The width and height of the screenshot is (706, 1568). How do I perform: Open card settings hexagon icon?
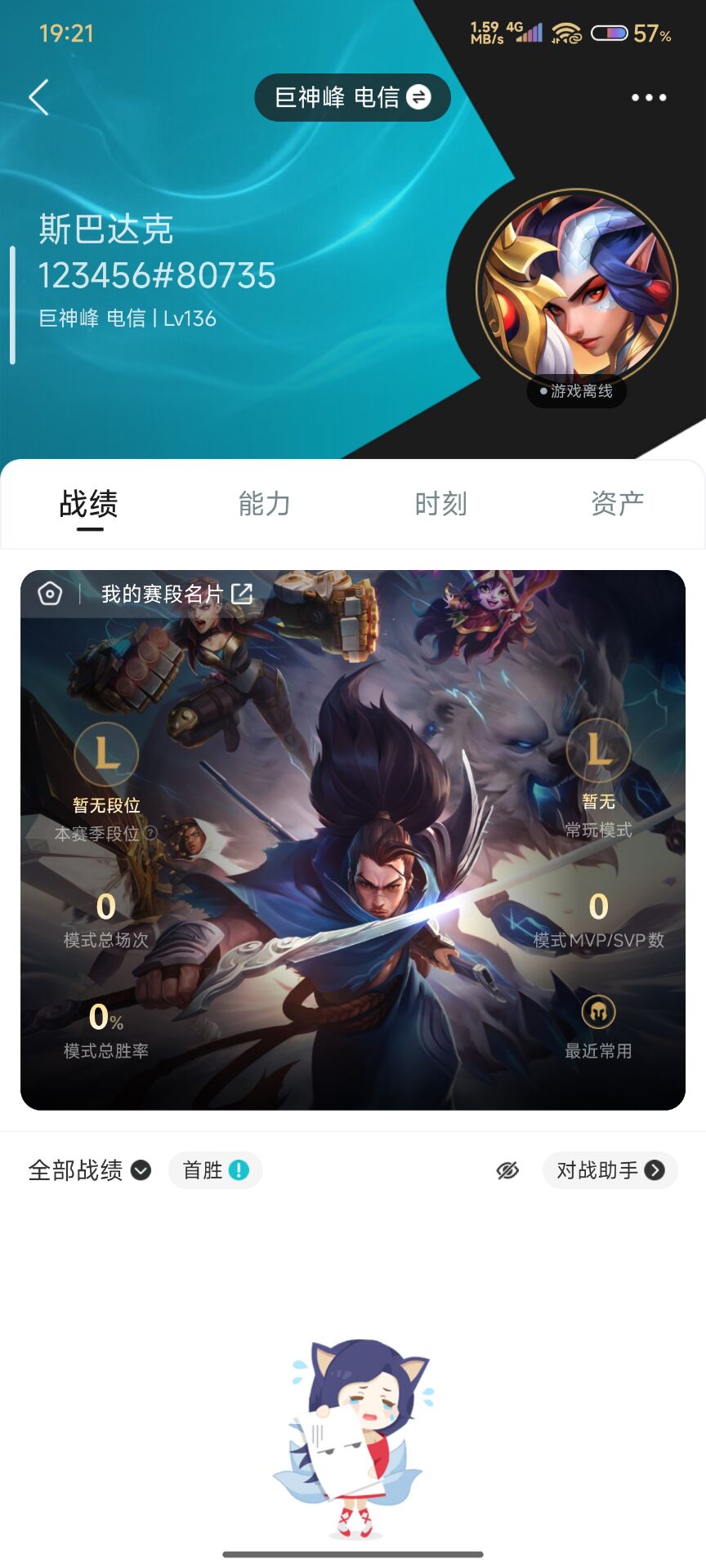click(x=50, y=594)
